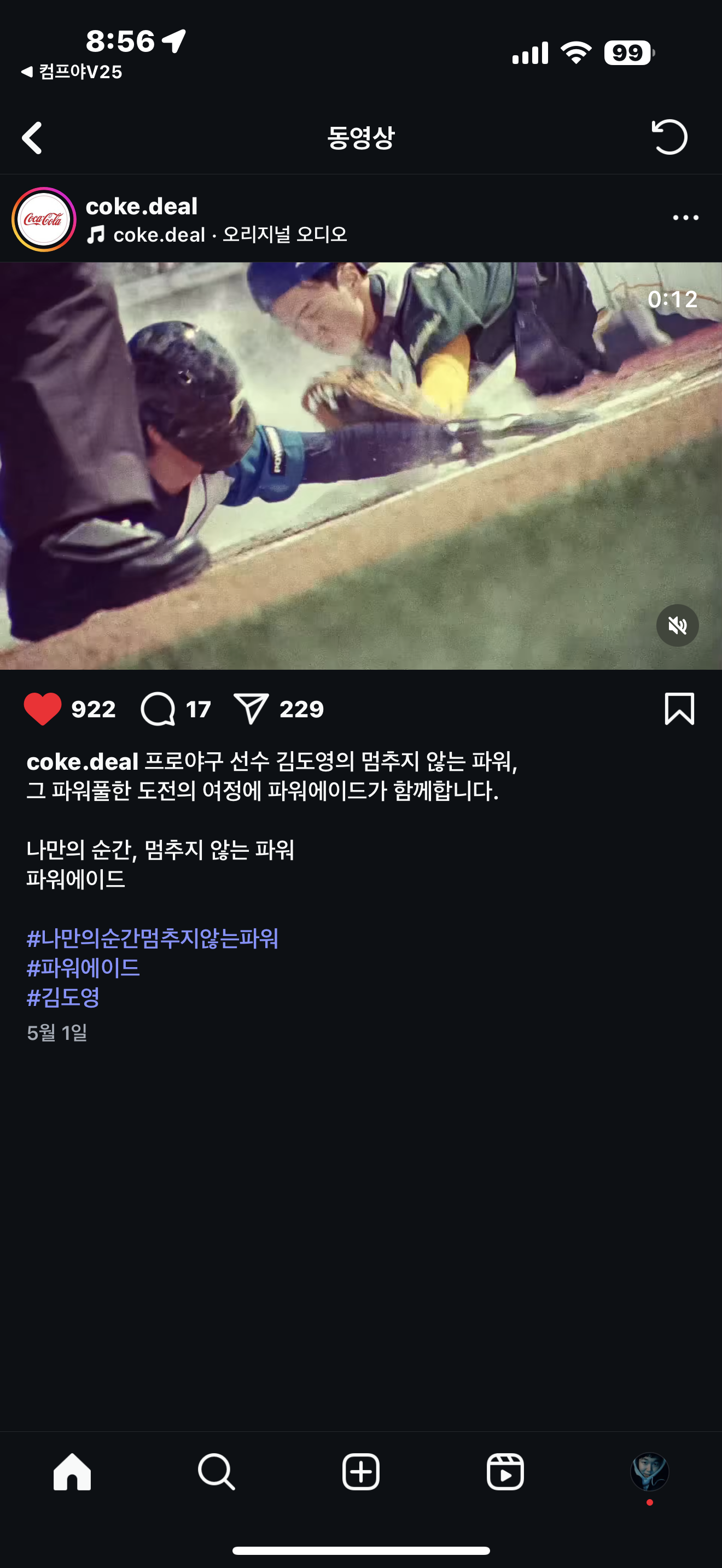Tap the refresh icon in the header
Image resolution: width=722 pixels, height=1568 pixels.
tap(669, 137)
